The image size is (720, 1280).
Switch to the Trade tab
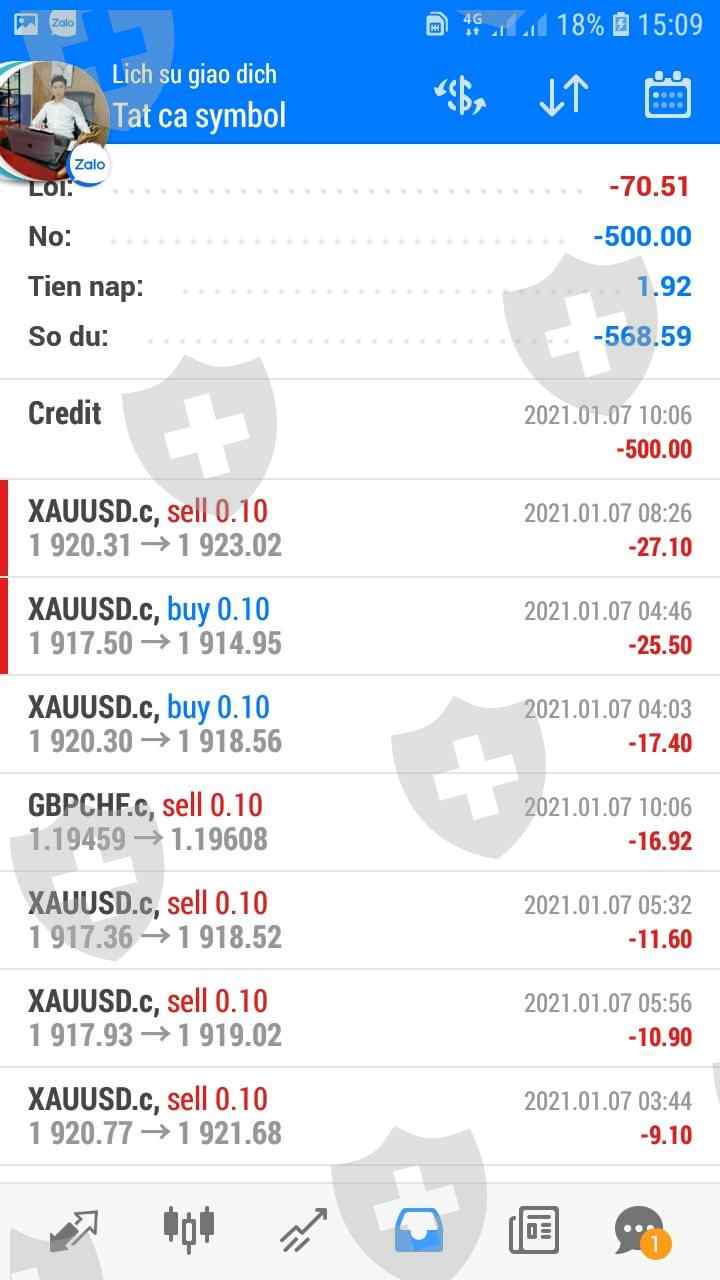point(304,1230)
